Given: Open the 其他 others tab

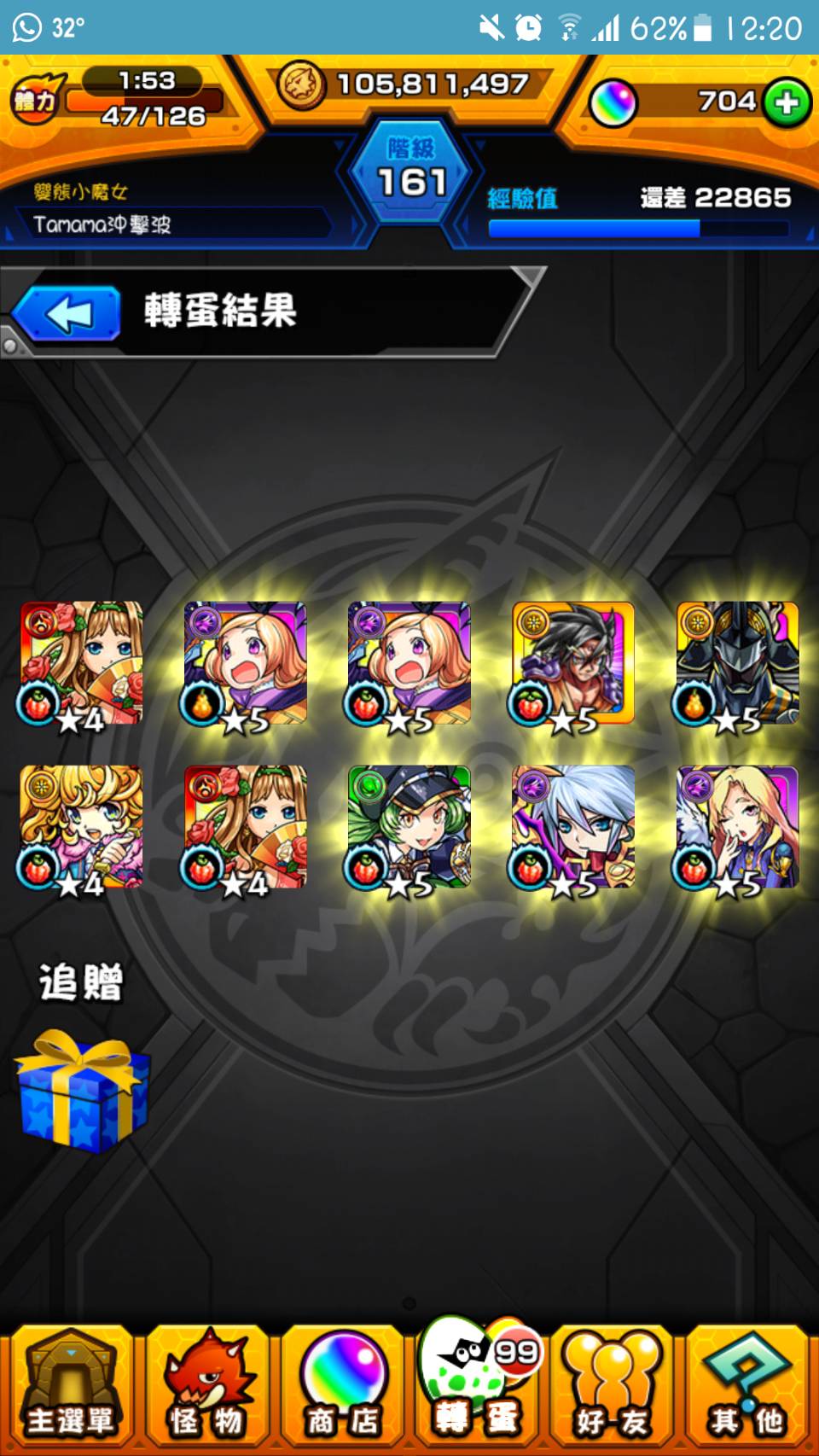Looking at the screenshot, I should [x=747, y=1386].
